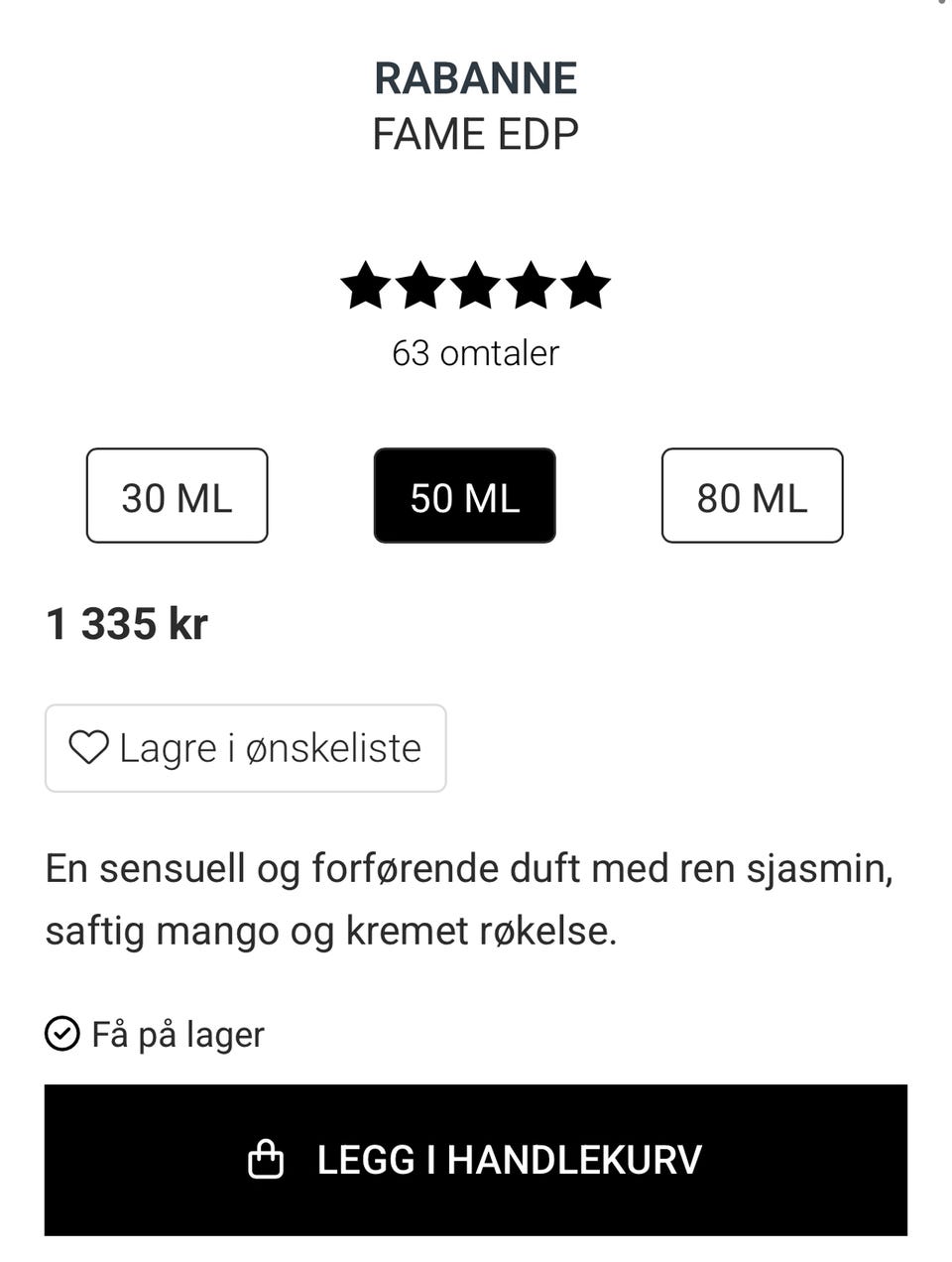Viewport: 952px width, 1262px height.
Task: Click the middle rating star
Action: coord(476,286)
